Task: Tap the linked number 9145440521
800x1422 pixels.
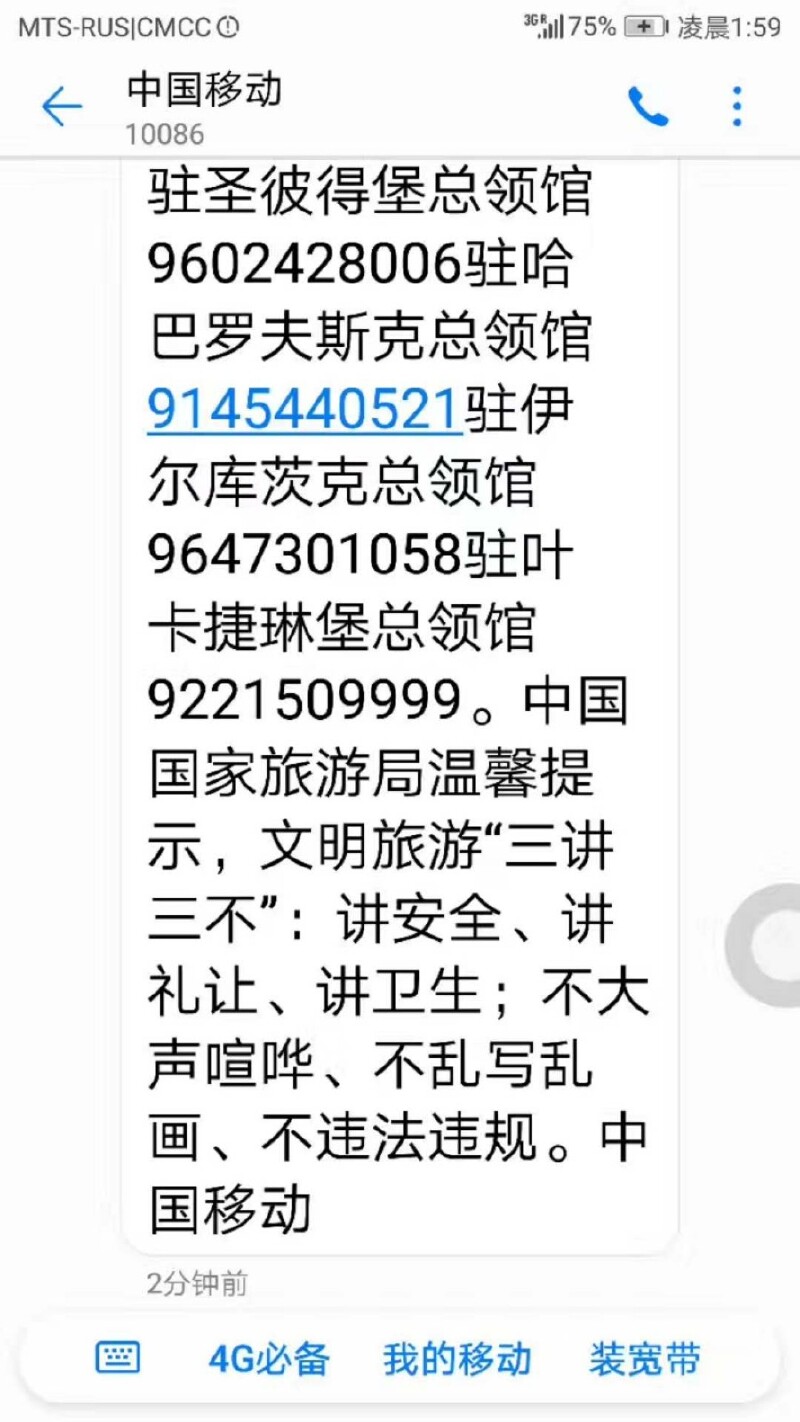Action: (x=304, y=409)
